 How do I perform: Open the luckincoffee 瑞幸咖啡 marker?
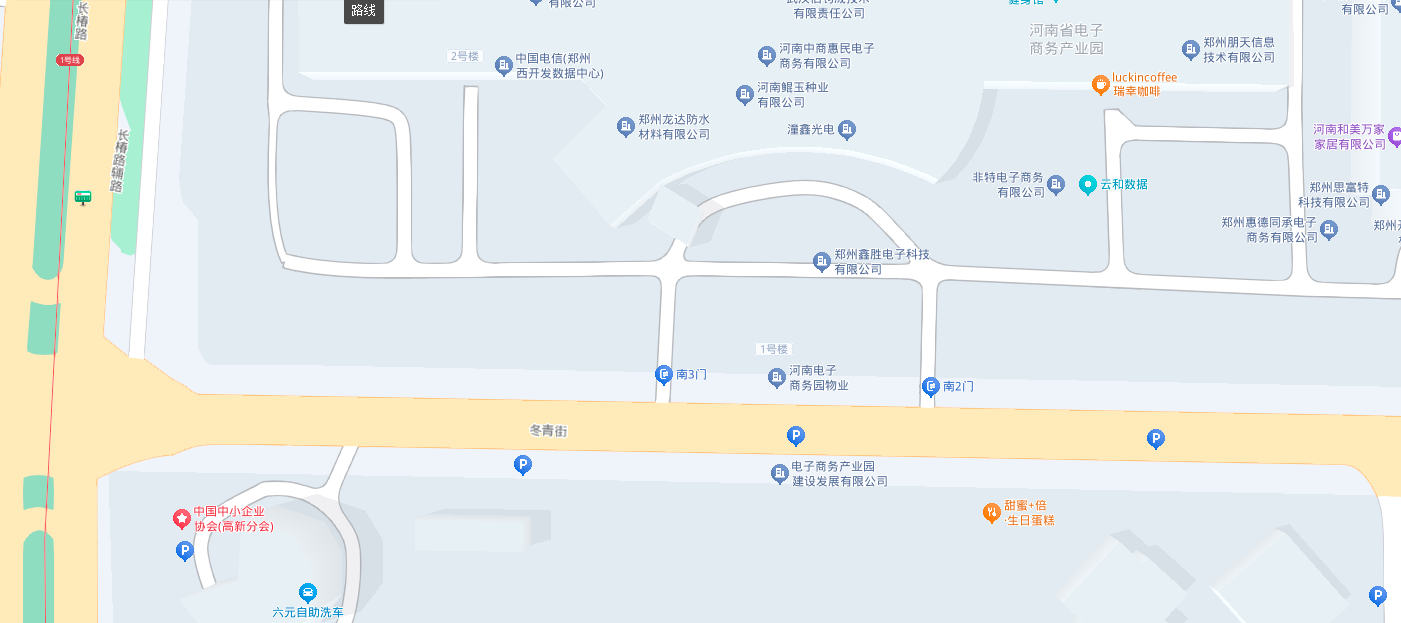[x=1100, y=85]
